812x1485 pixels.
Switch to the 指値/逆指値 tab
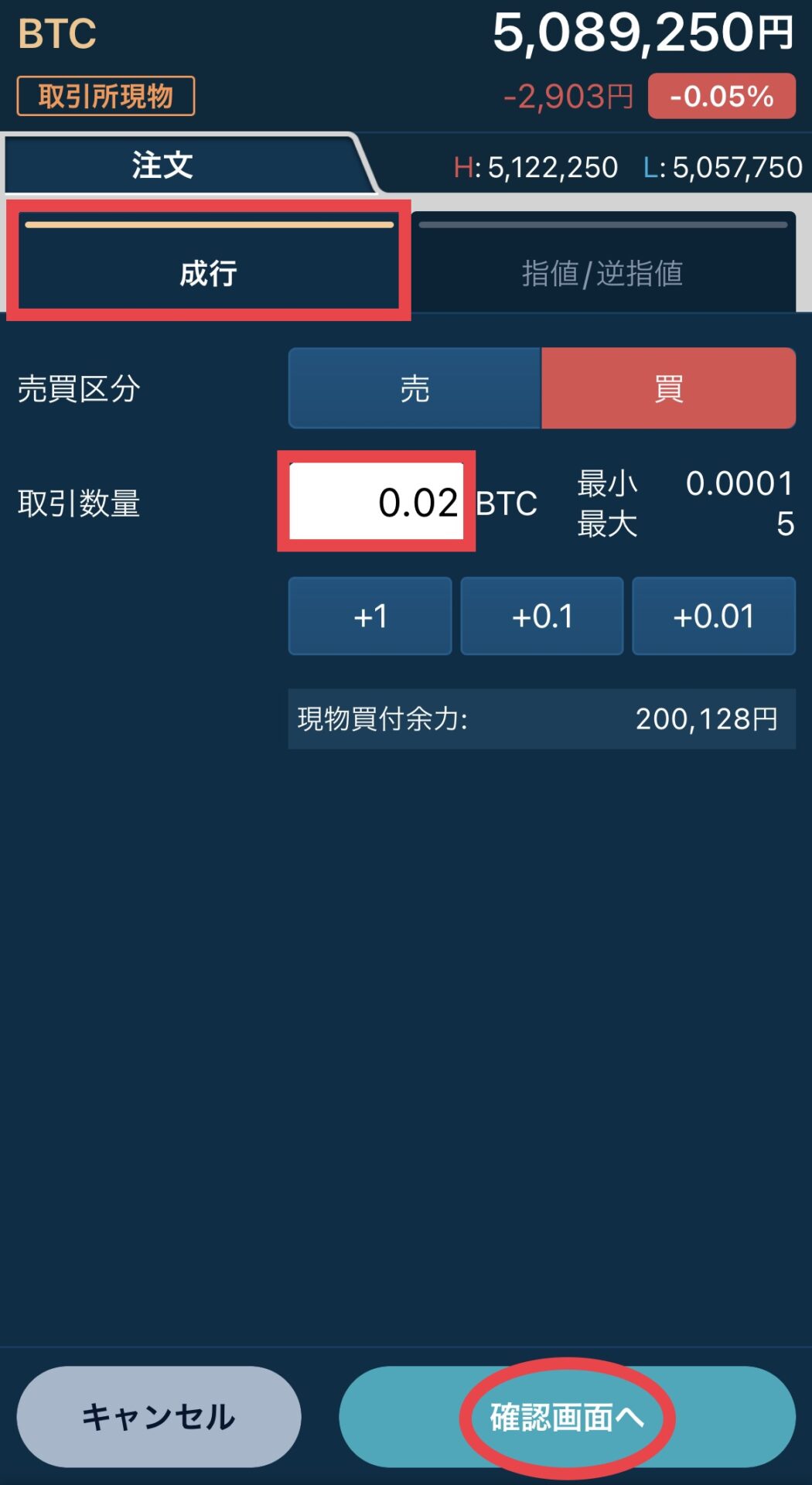[603, 262]
